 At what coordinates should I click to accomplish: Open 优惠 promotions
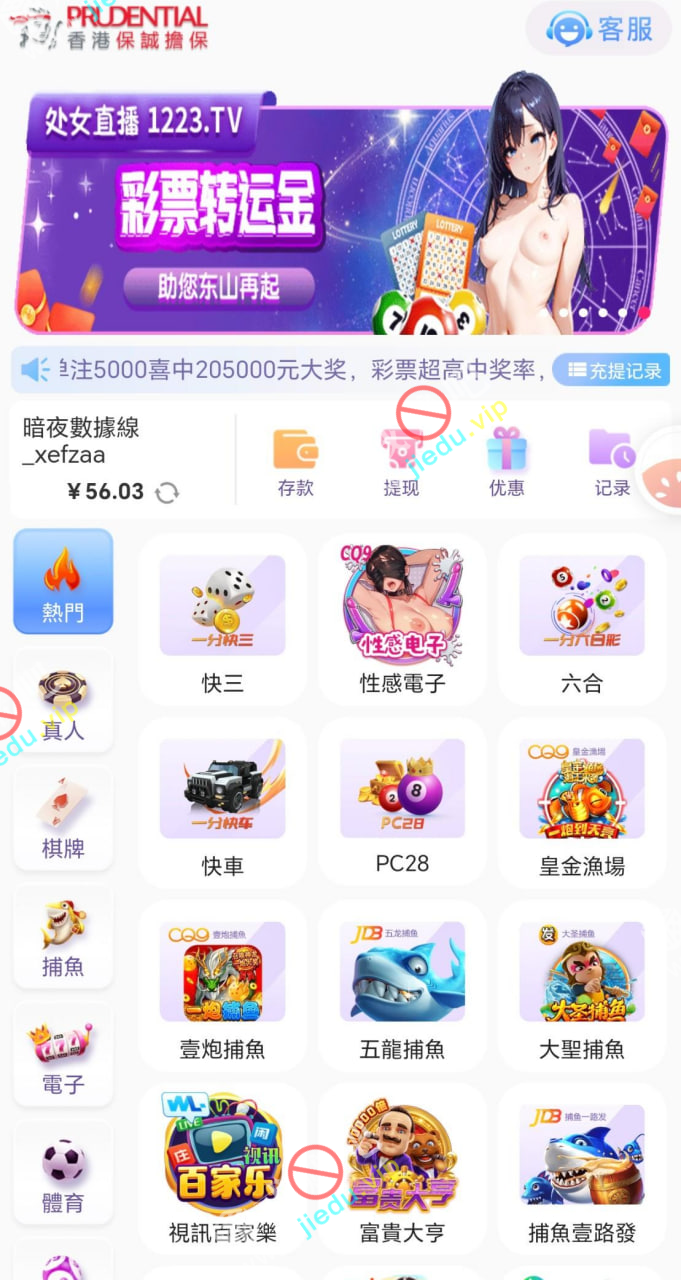(507, 462)
